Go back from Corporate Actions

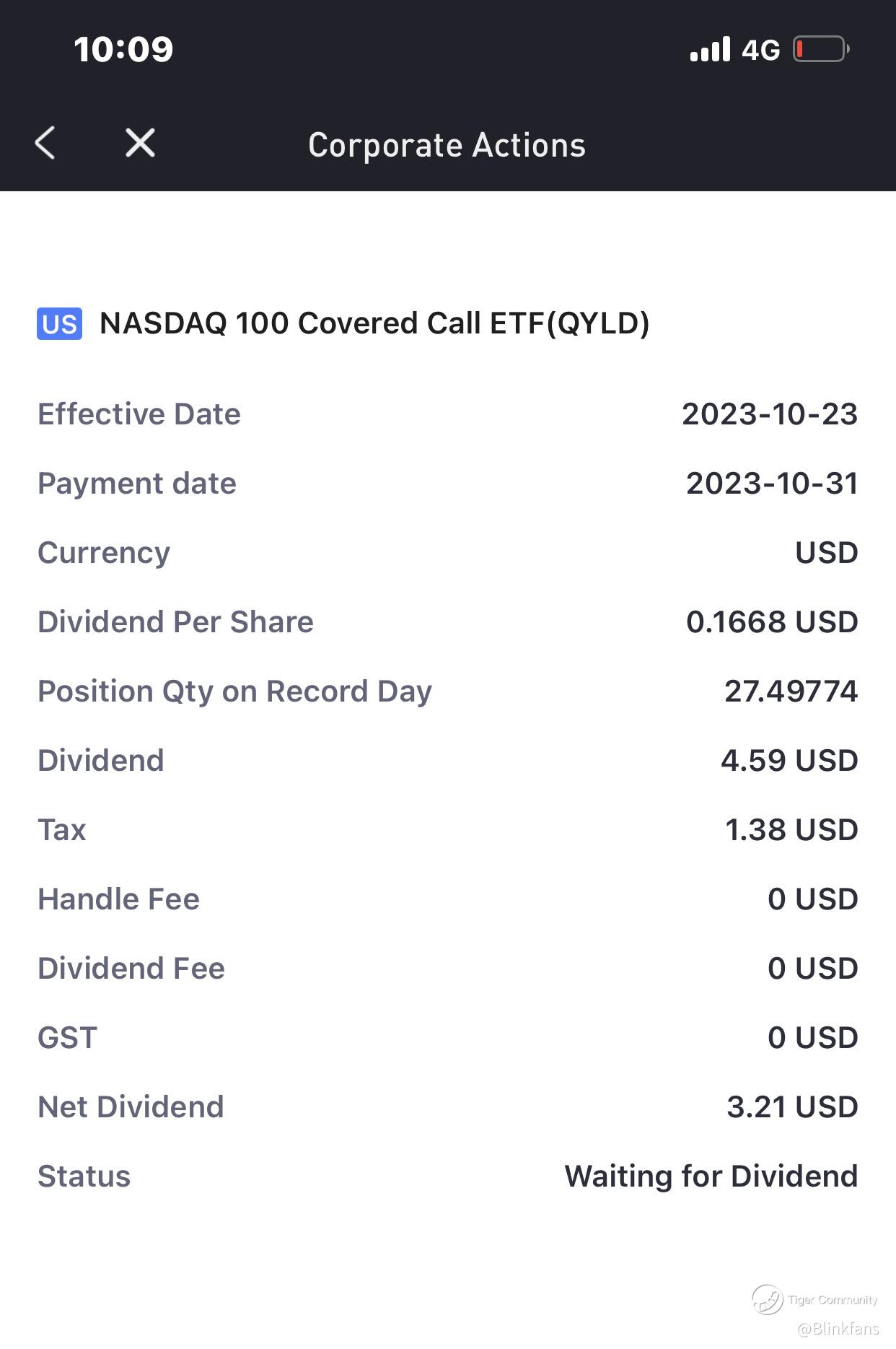tap(45, 143)
